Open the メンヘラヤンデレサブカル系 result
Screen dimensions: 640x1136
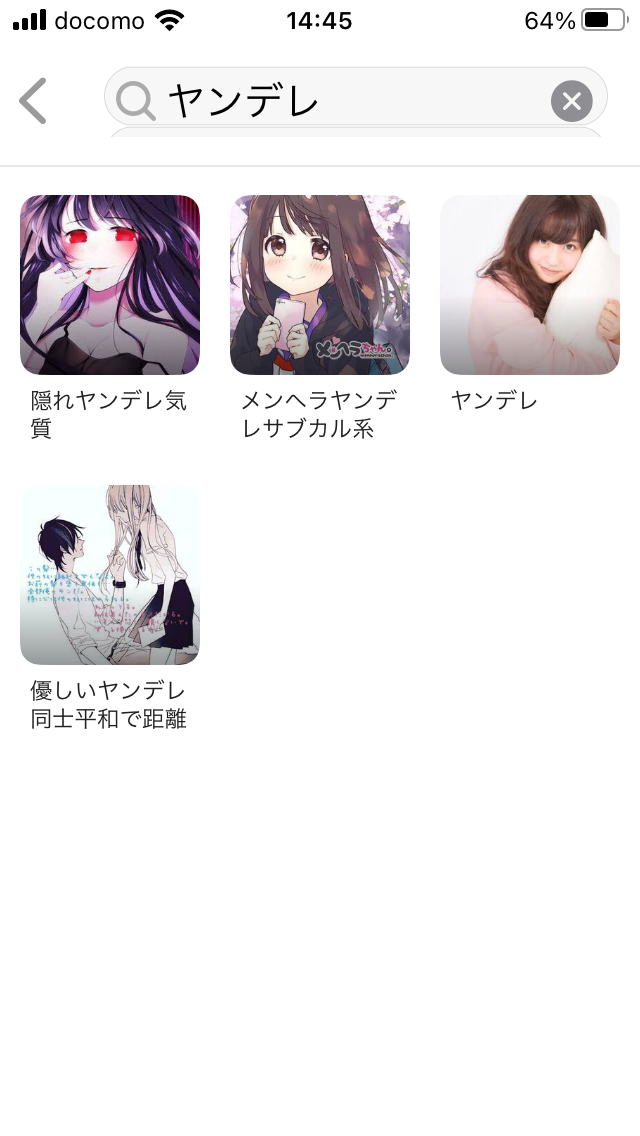point(320,285)
